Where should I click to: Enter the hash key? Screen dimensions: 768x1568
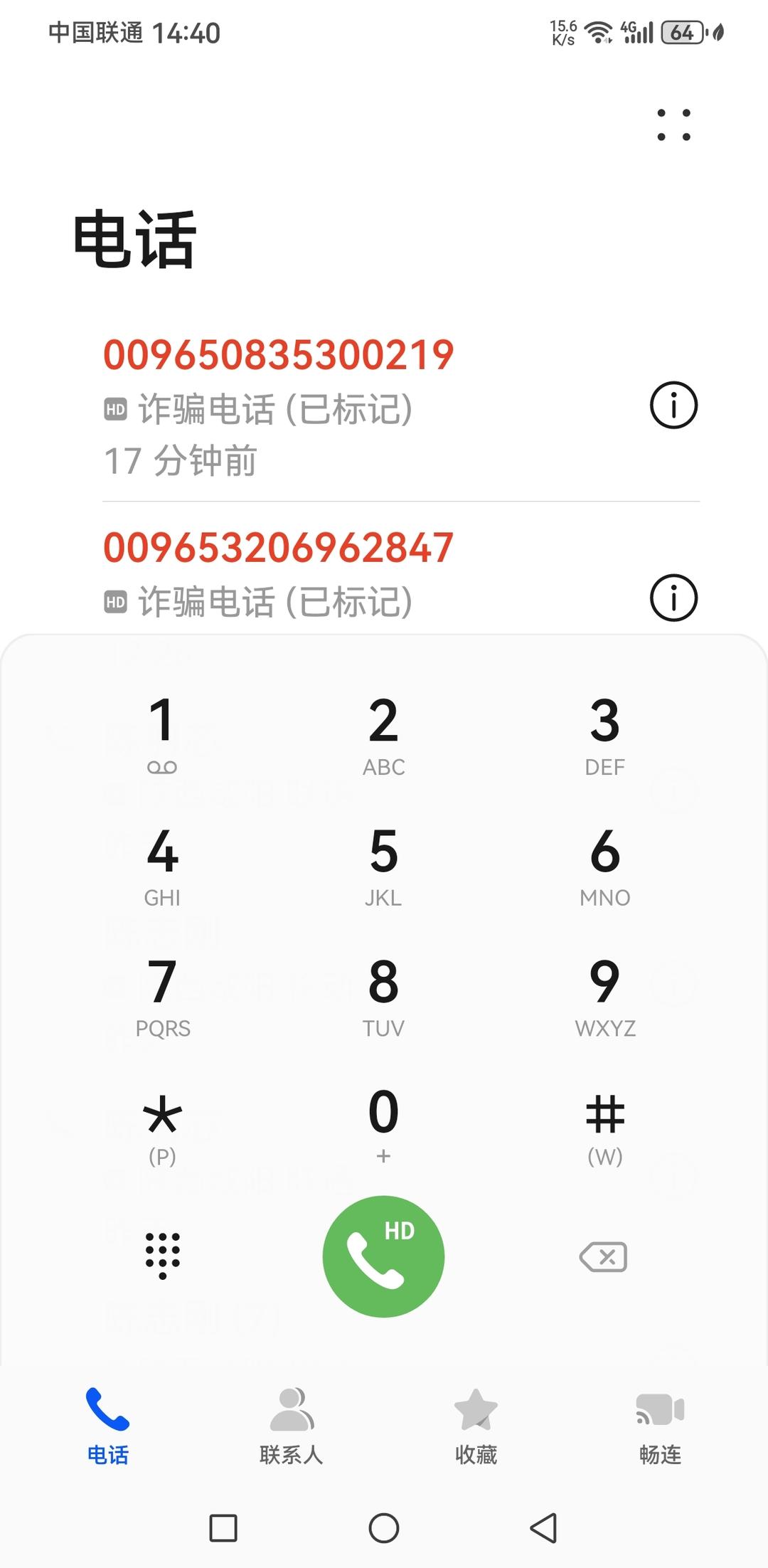coord(605,1125)
